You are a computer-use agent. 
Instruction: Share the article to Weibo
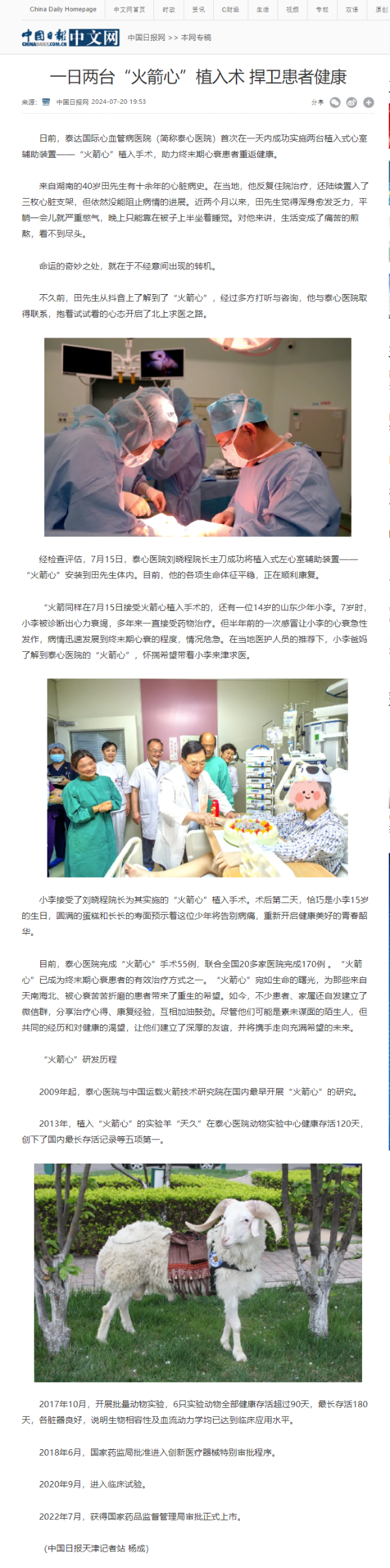(352, 103)
